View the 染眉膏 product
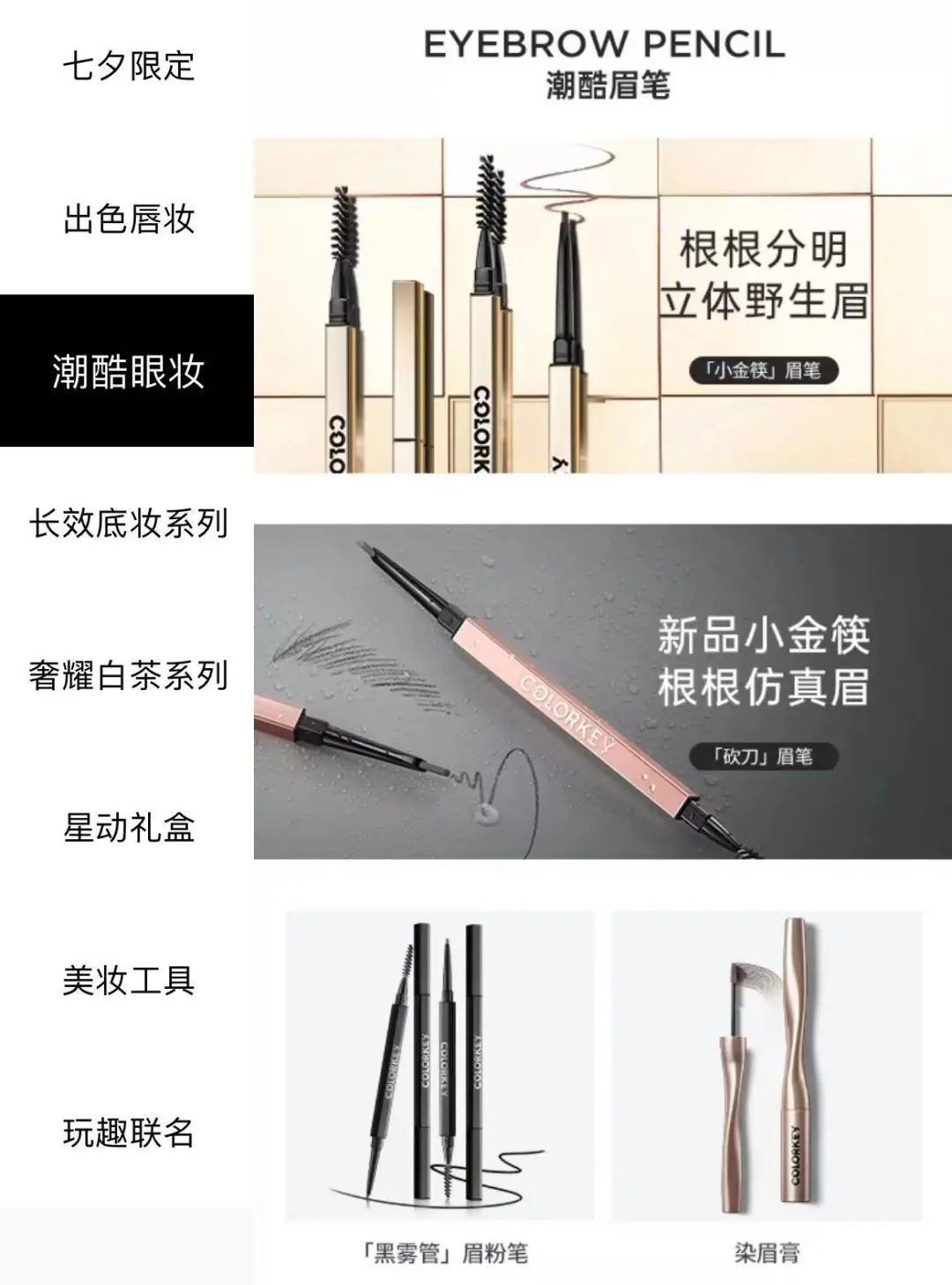 click(766, 1084)
